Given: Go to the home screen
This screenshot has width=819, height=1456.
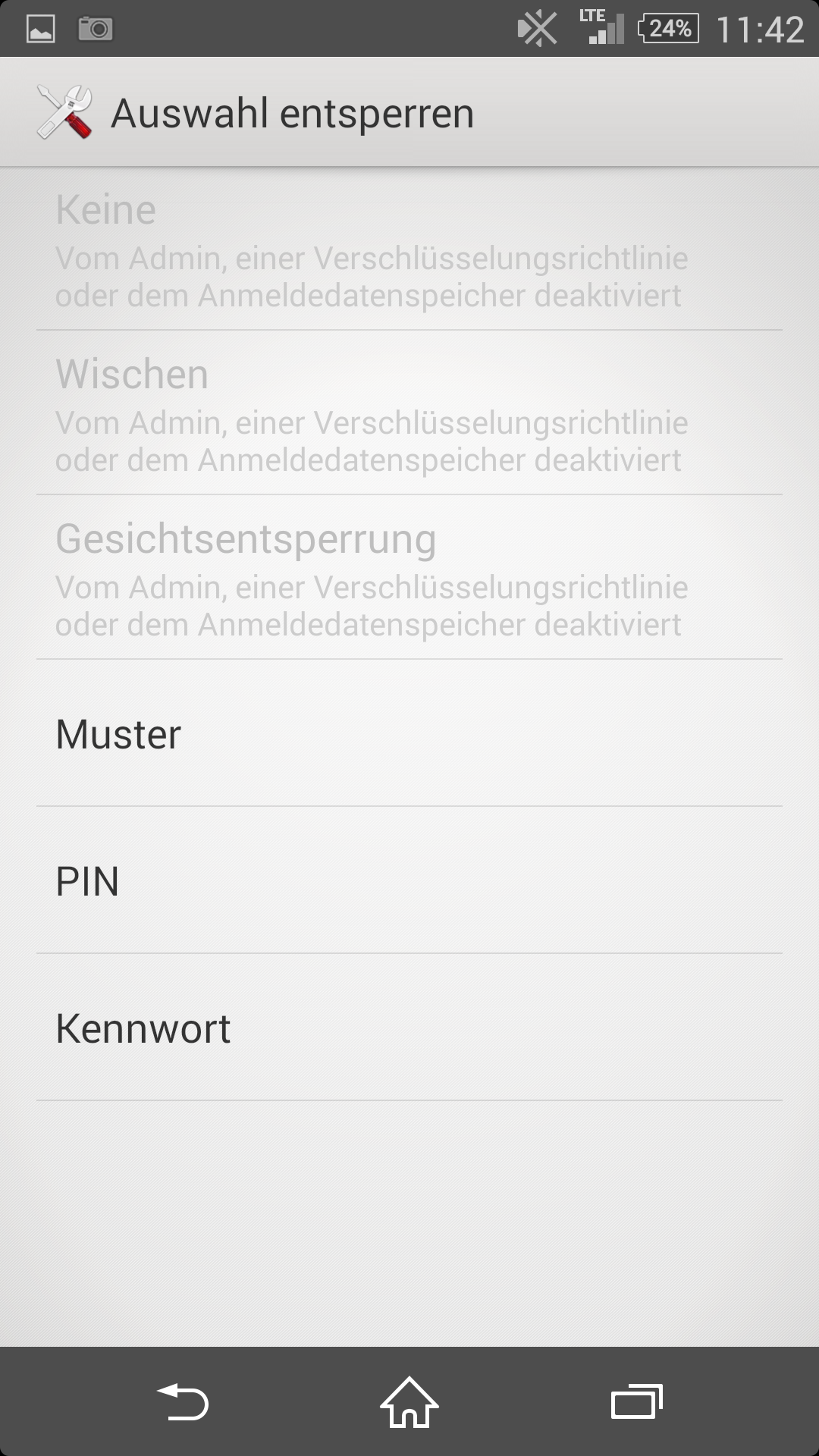Looking at the screenshot, I should pos(409,1401).
